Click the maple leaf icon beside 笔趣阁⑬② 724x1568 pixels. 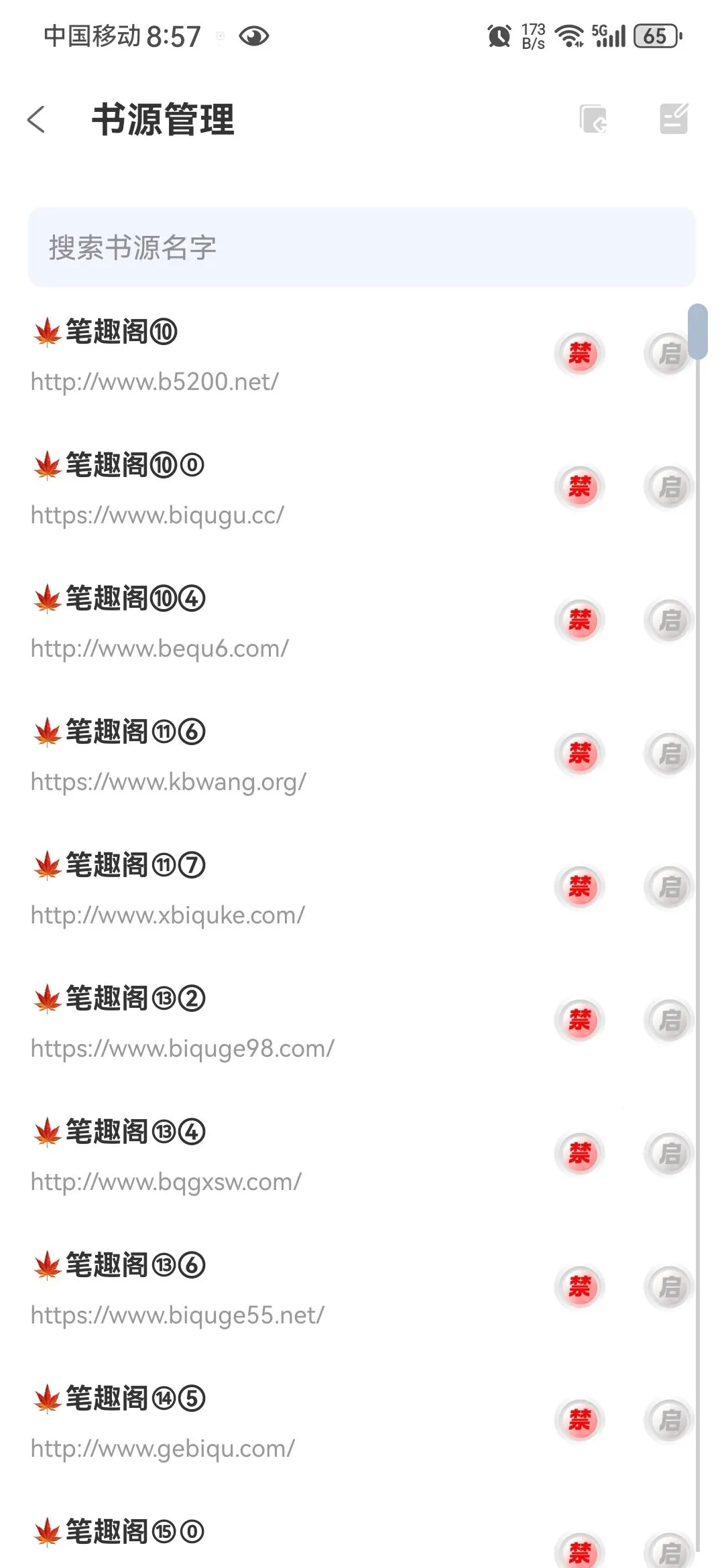point(46,998)
